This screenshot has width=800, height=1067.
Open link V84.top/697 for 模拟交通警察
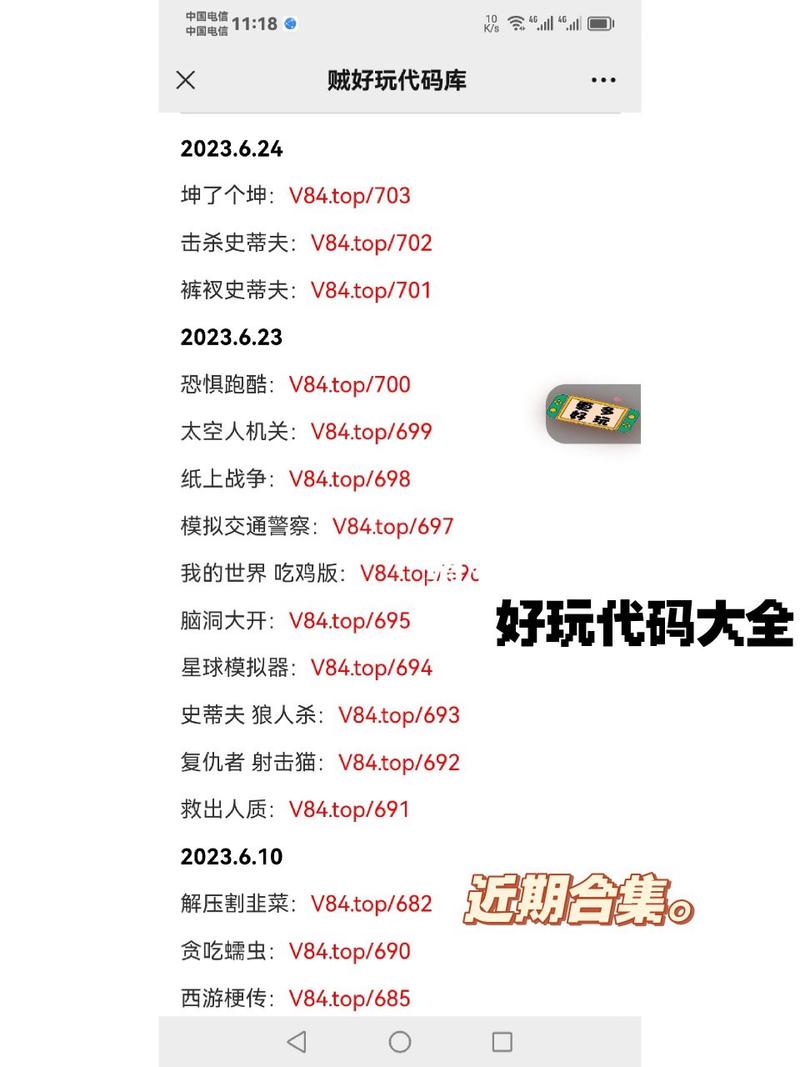click(x=394, y=526)
